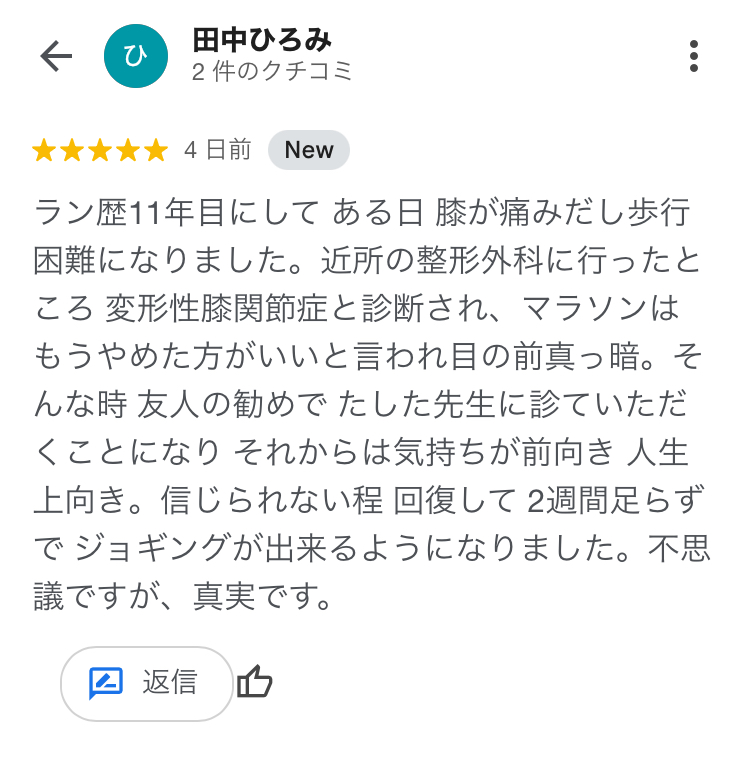Like this review with thumbs up
This screenshot has width=750, height=771.
[x=255, y=683]
